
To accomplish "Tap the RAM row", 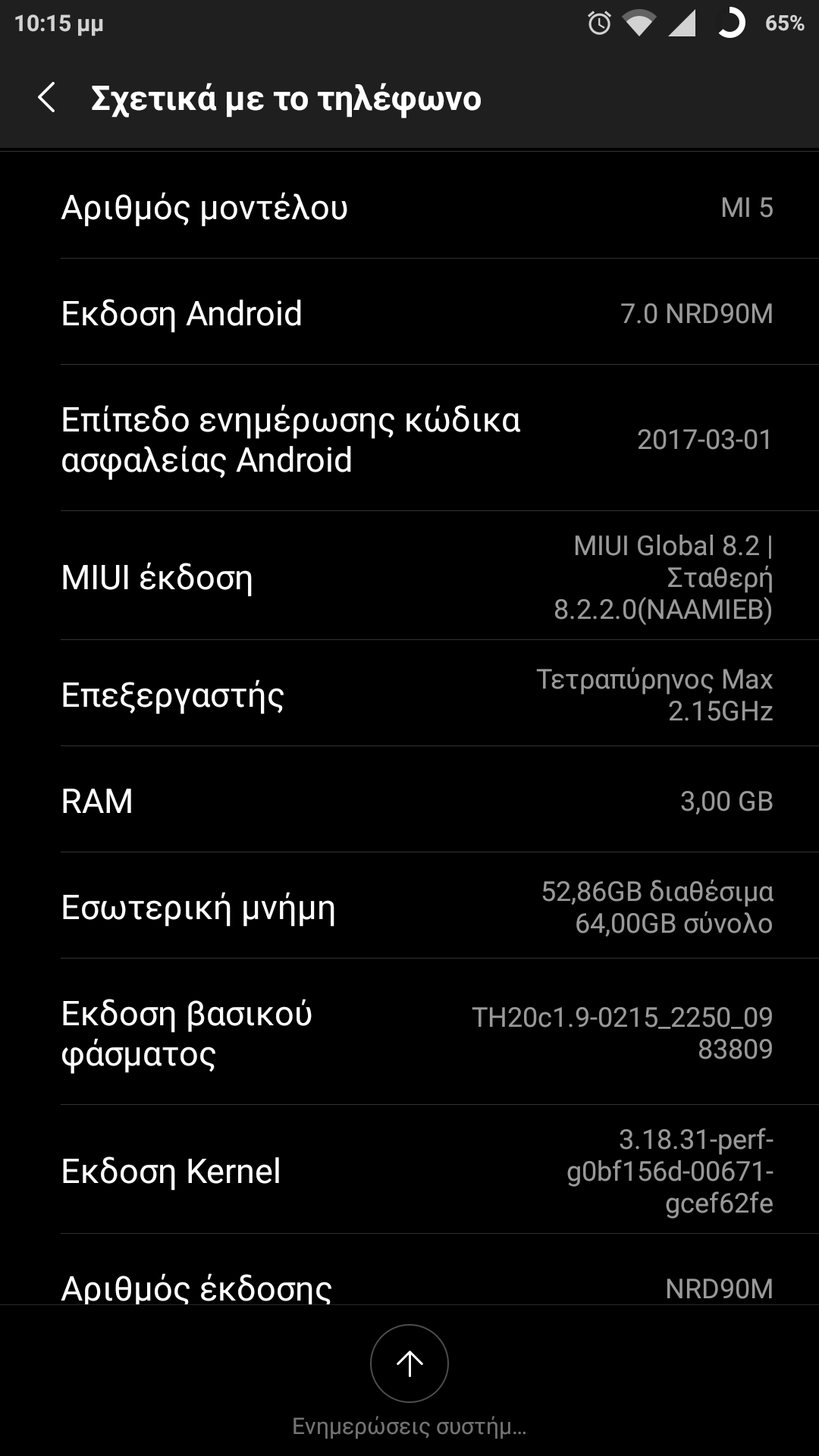I will click(x=409, y=801).
